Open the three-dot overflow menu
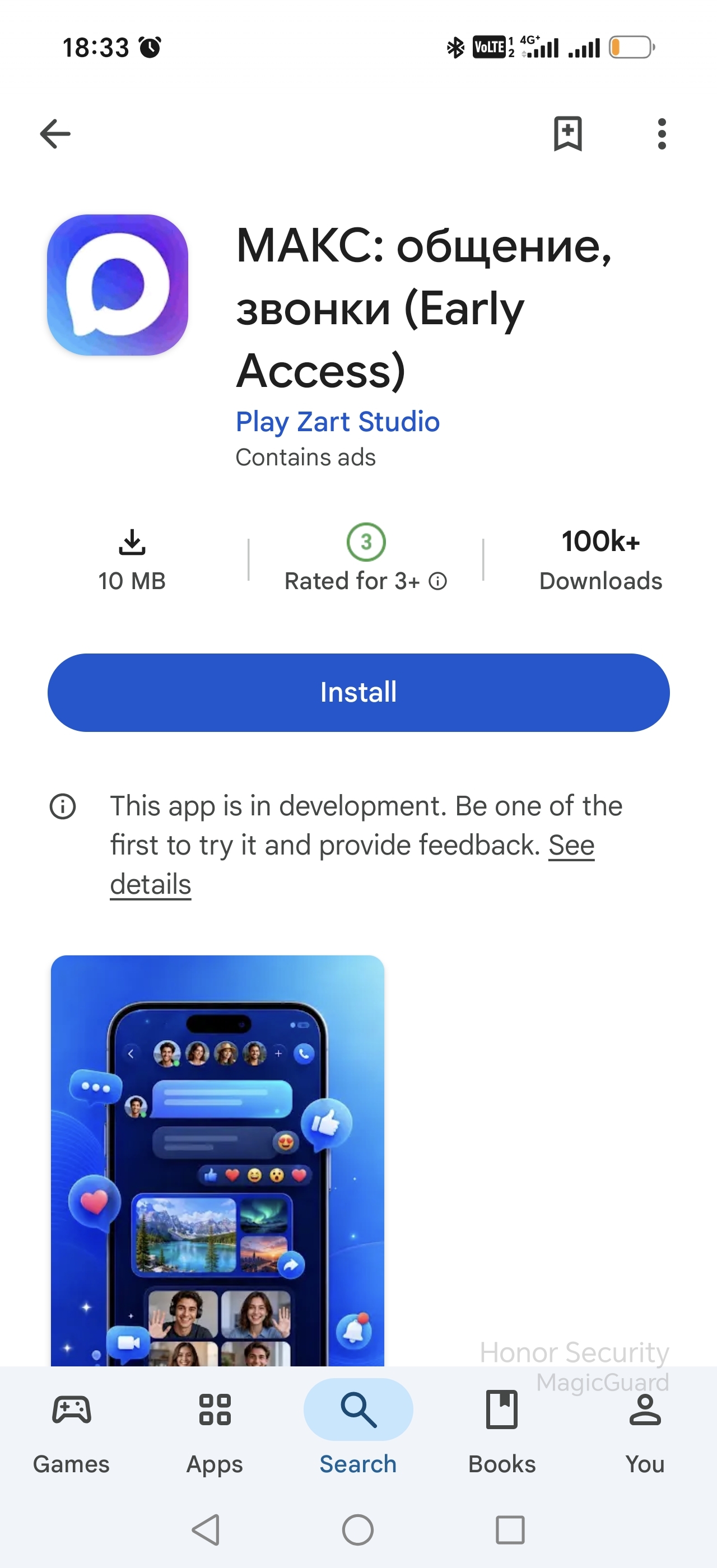 tap(662, 134)
